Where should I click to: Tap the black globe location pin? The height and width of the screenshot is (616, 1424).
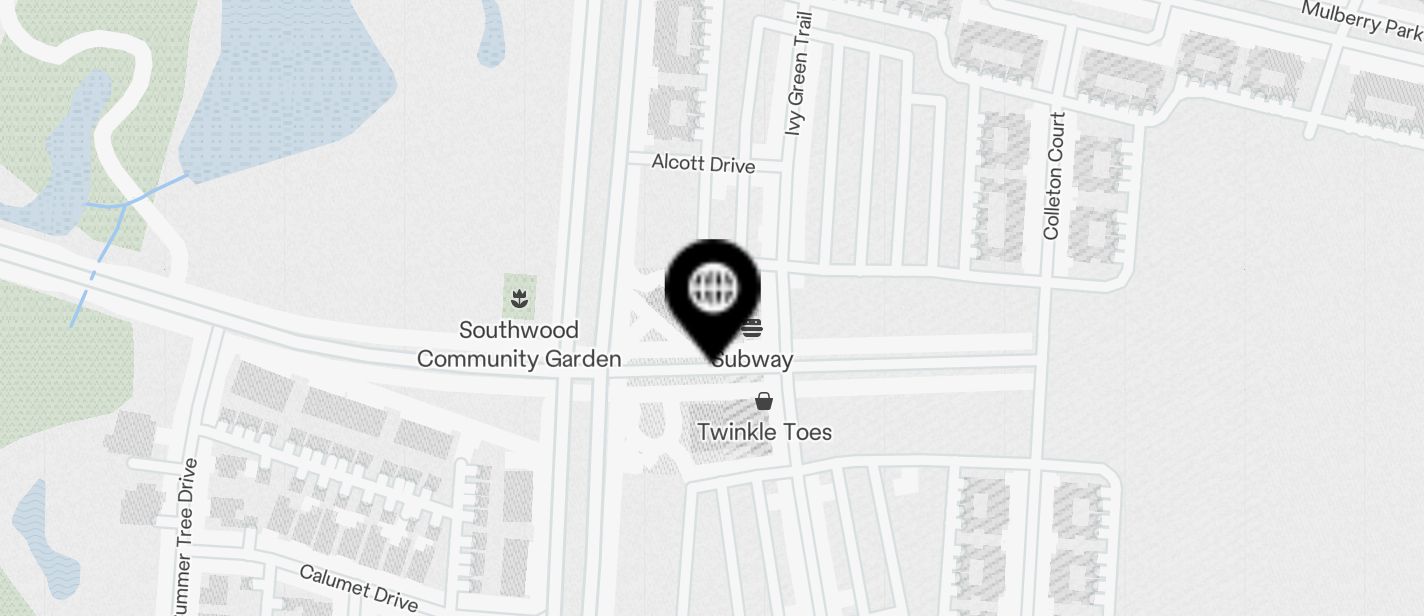point(713,291)
